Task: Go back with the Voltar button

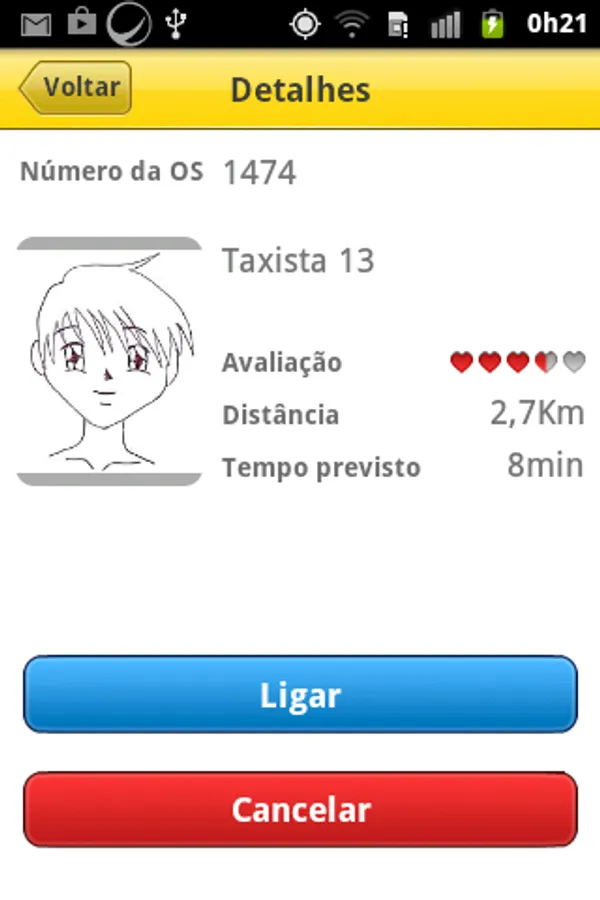Action: click(x=75, y=88)
